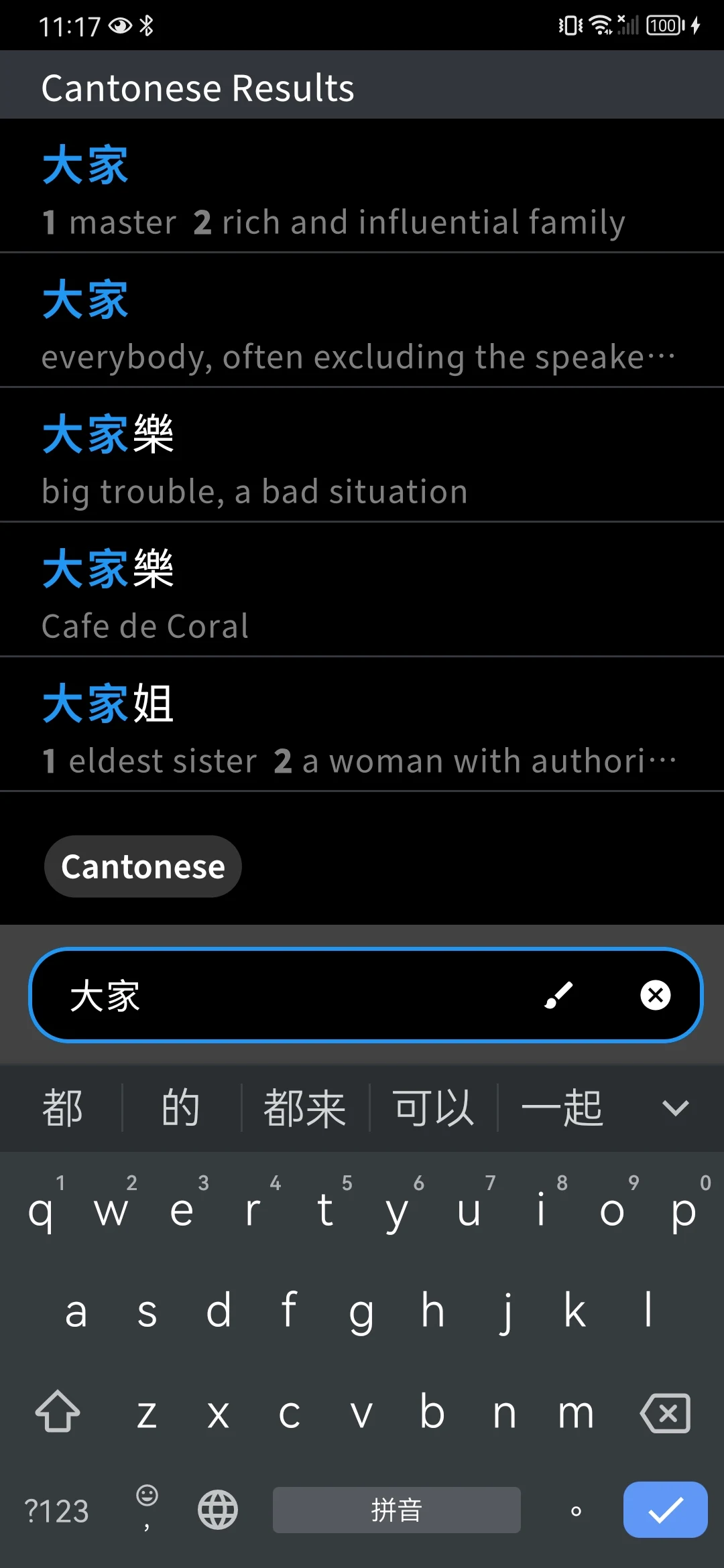The width and height of the screenshot is (724, 1568).
Task: Tap the keyboard backspace key
Action: pos(665,1413)
